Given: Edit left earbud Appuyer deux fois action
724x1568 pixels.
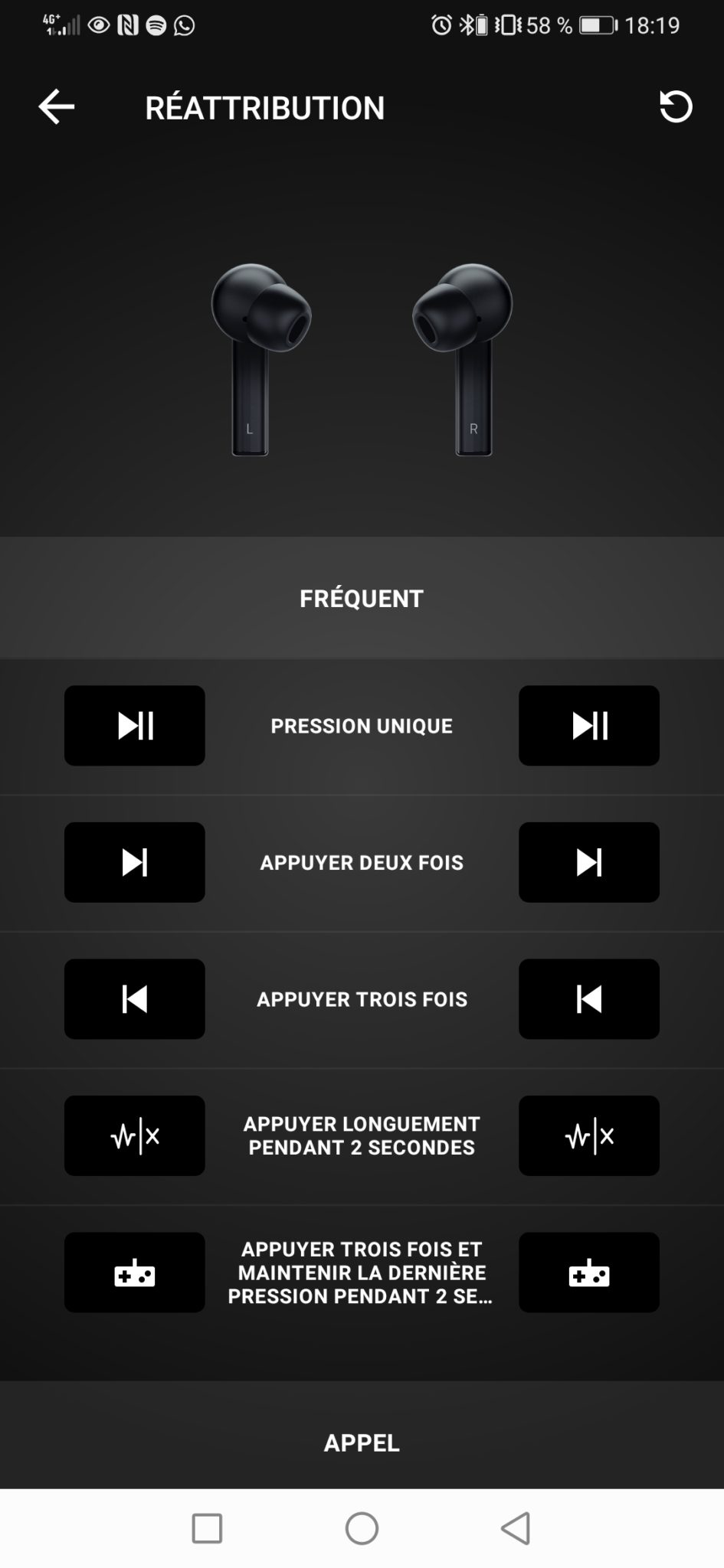Looking at the screenshot, I should pyautogui.click(x=134, y=862).
